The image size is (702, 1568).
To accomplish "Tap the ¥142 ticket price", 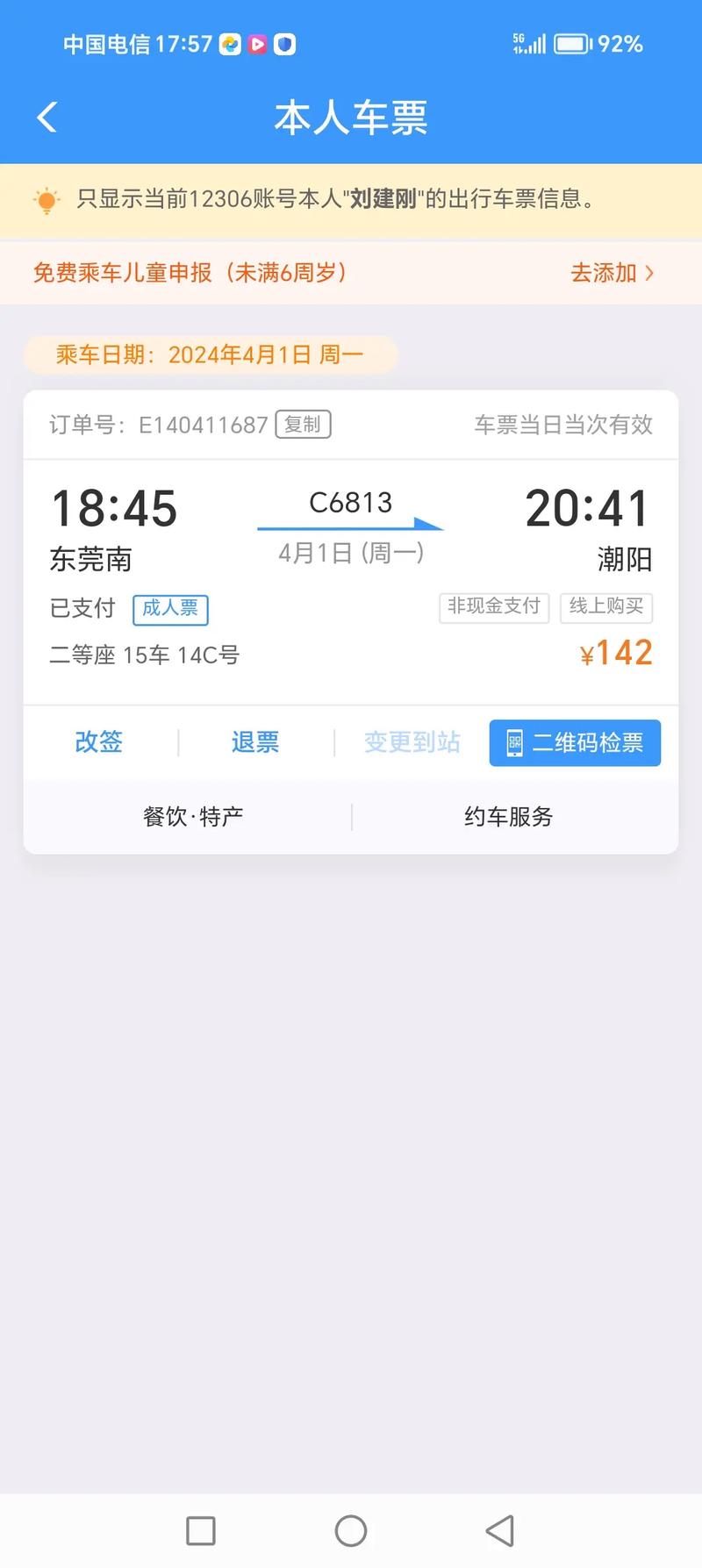I will [617, 653].
